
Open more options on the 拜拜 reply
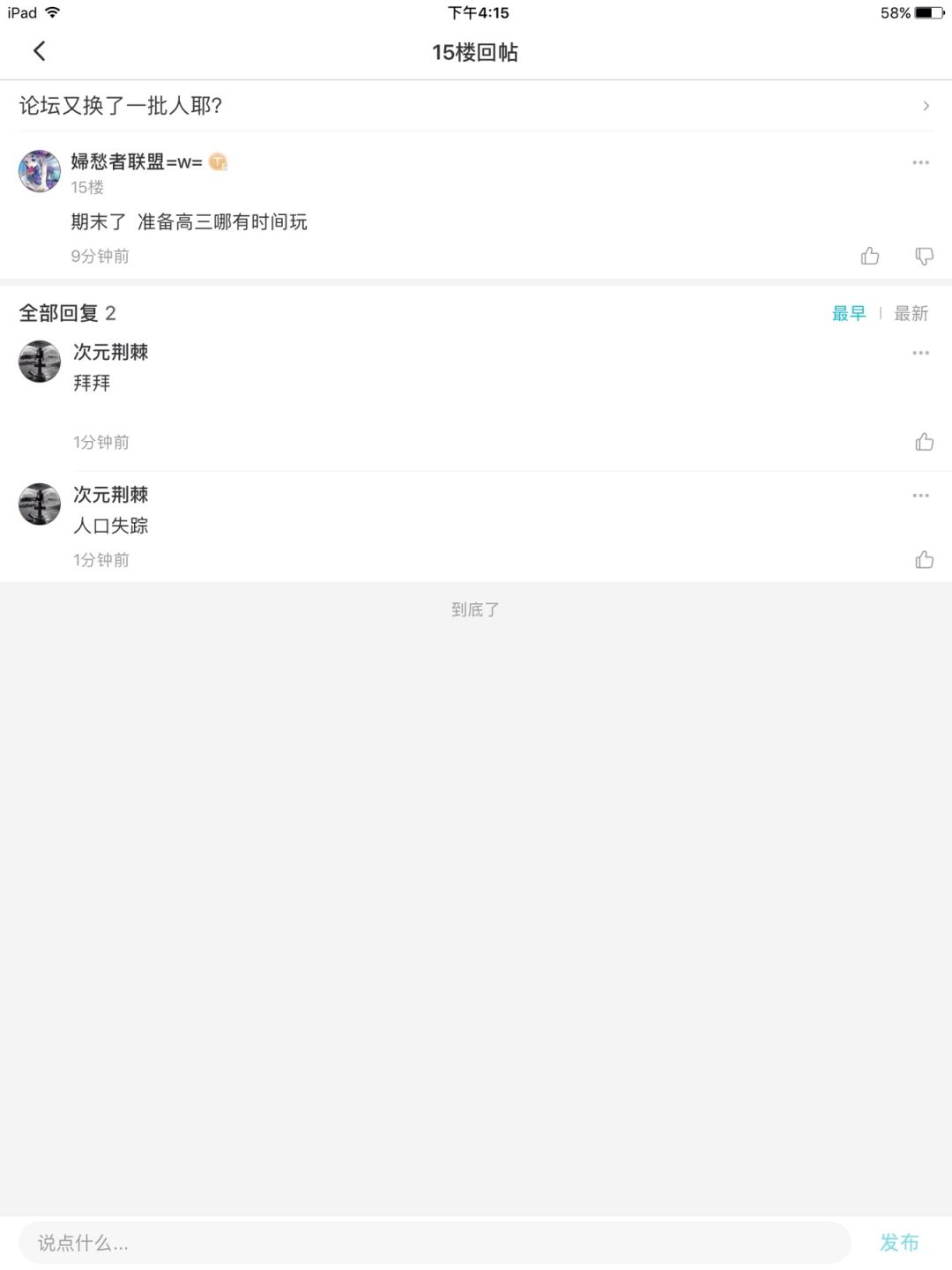click(x=921, y=353)
